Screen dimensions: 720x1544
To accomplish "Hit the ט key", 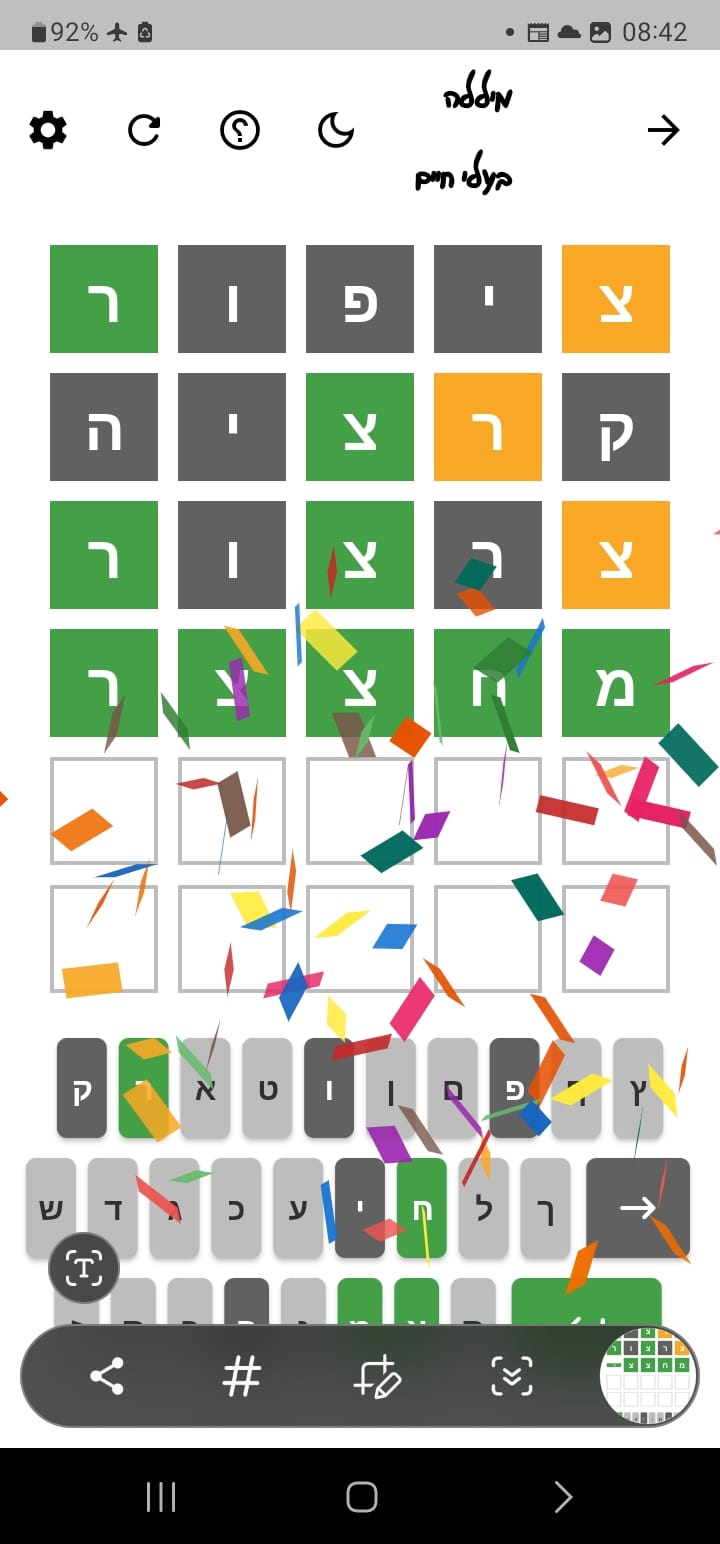I will tap(268, 1088).
